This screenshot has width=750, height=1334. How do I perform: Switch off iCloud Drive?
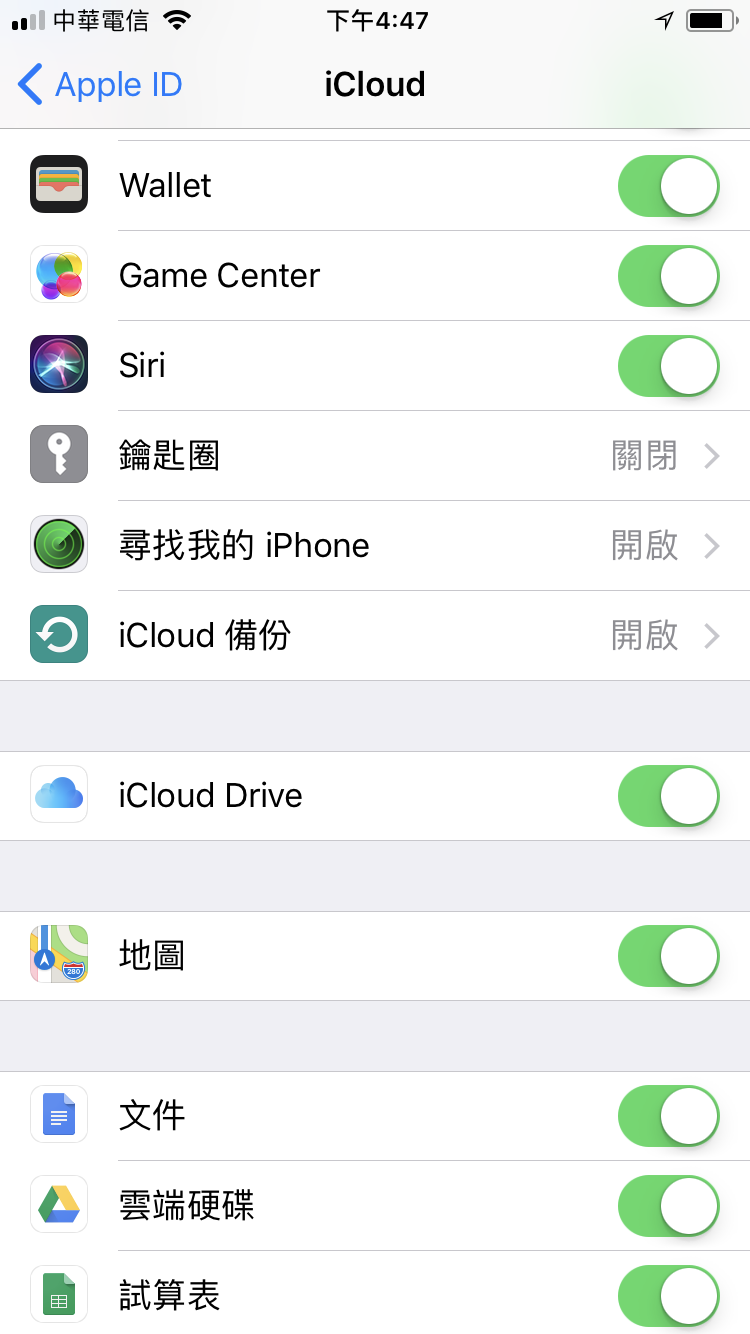668,796
